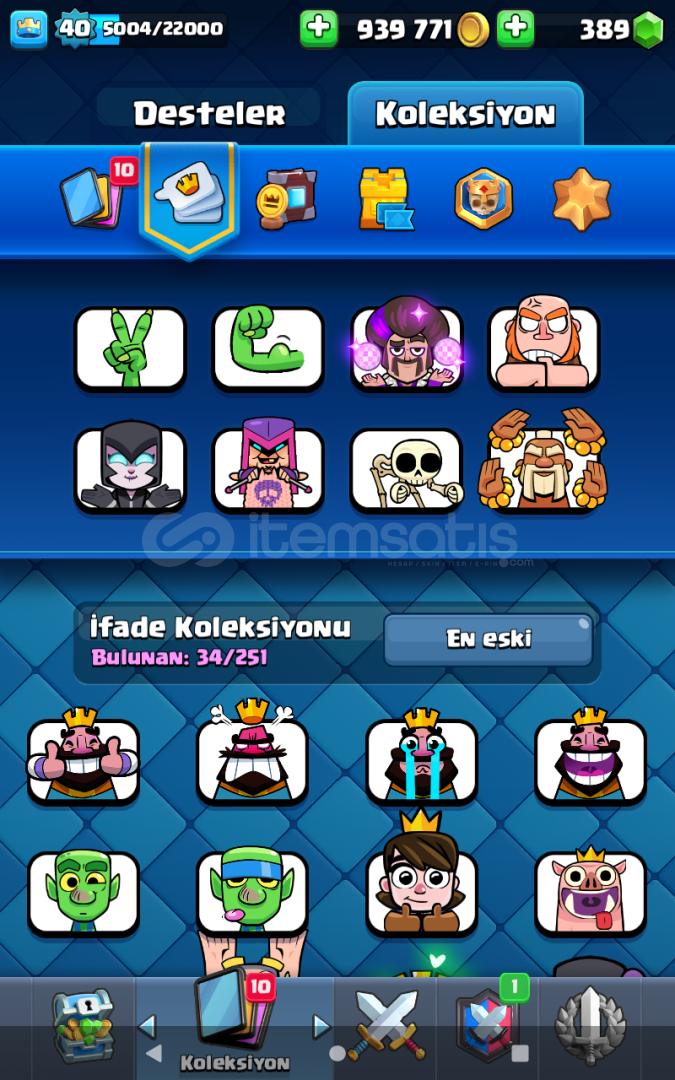Screen dimensions: 675x1080
Task: Open the banner and frame collection tab
Action: tap(287, 199)
